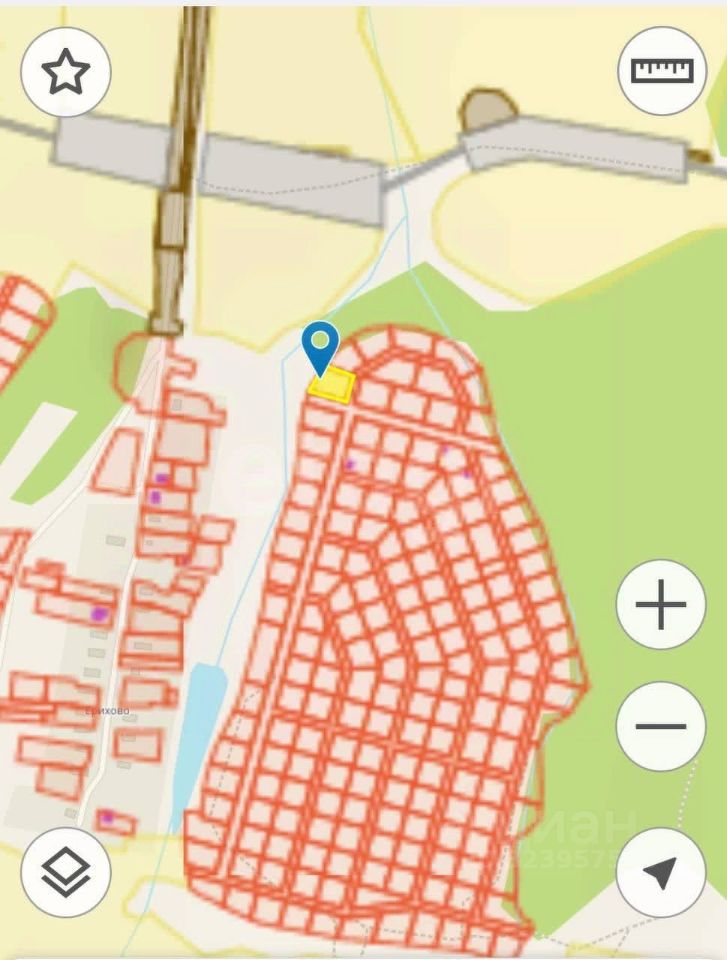Open the ruler measuring tool
The width and height of the screenshot is (727, 960).
661,70
